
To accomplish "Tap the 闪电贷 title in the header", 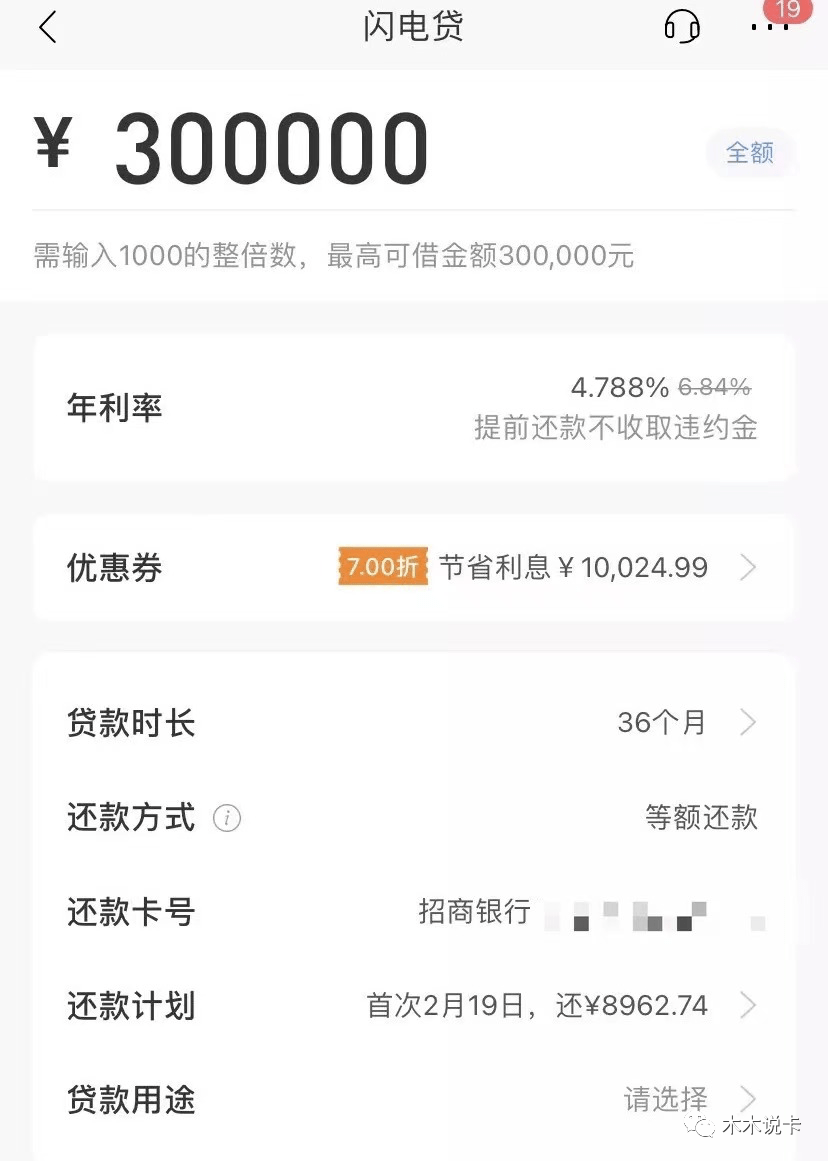I will tap(413, 27).
